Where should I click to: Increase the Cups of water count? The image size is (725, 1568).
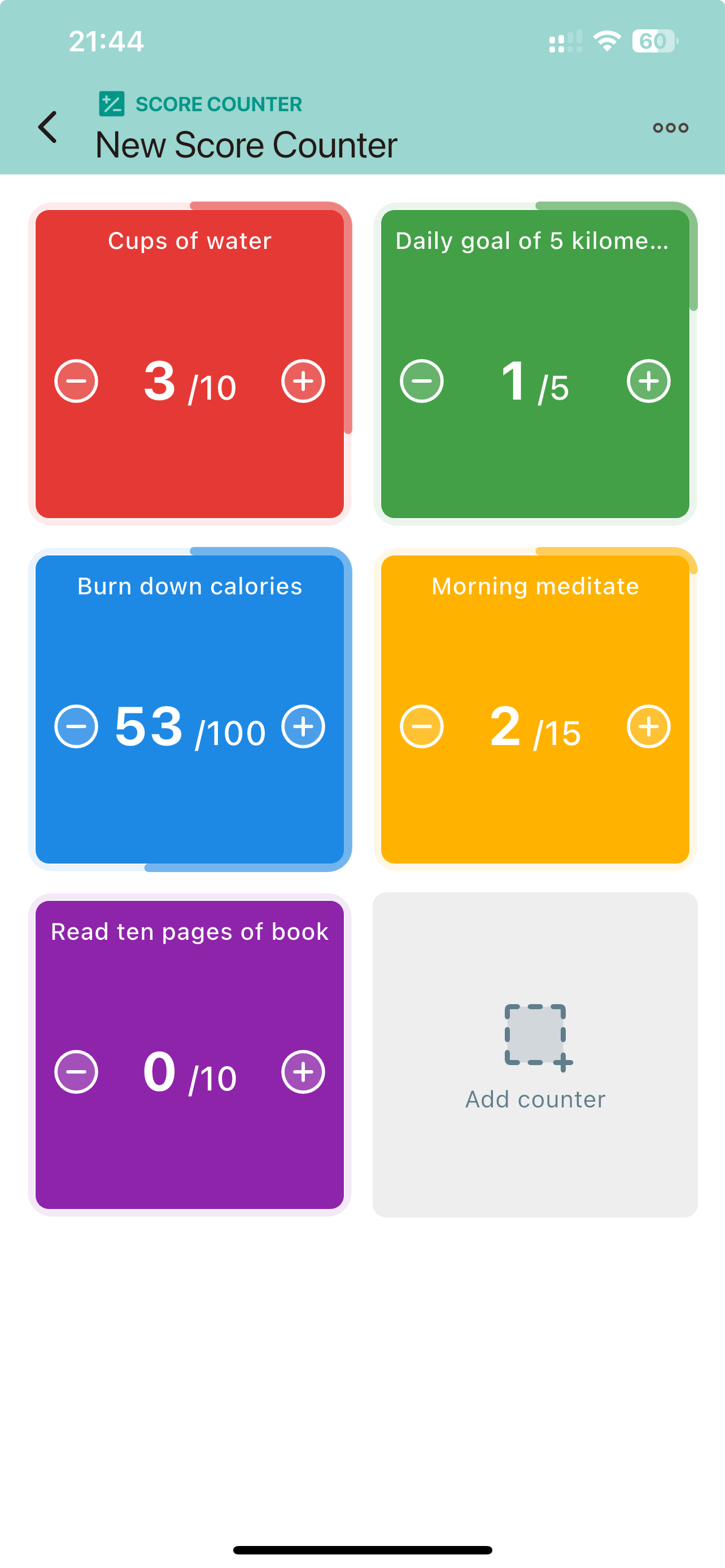click(303, 381)
